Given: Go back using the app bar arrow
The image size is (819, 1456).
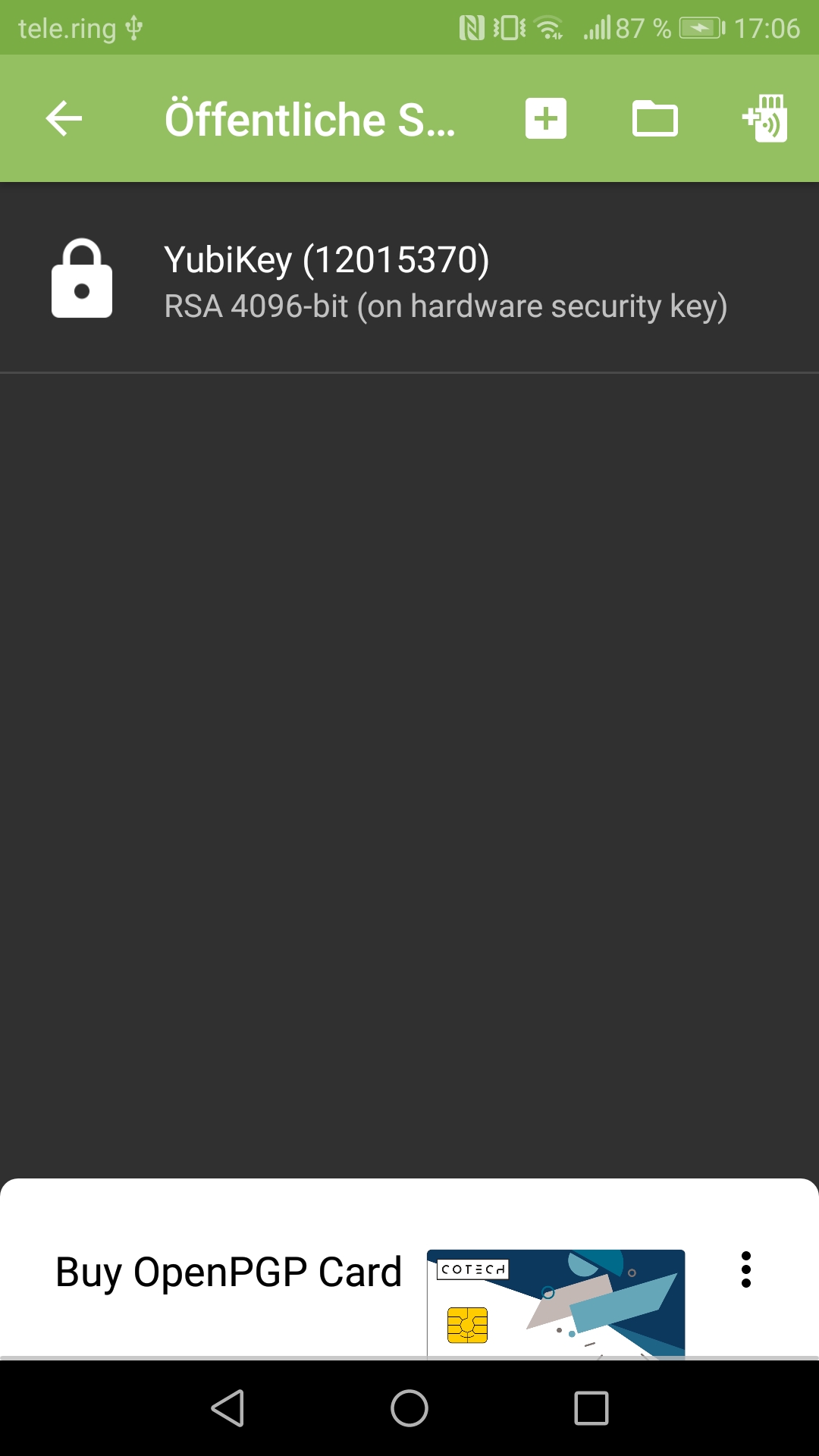Looking at the screenshot, I should click(x=64, y=119).
